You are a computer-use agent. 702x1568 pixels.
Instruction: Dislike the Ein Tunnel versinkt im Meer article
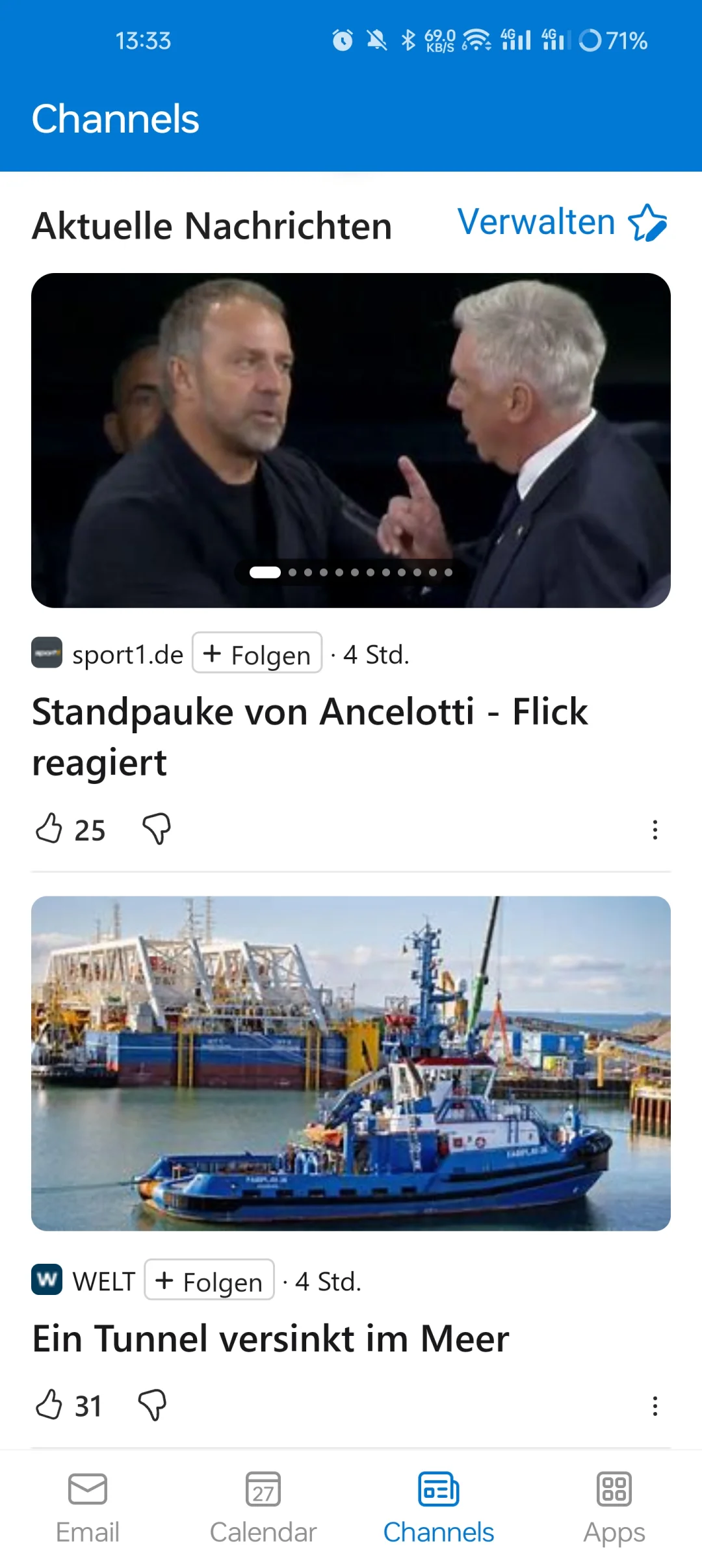click(153, 1405)
